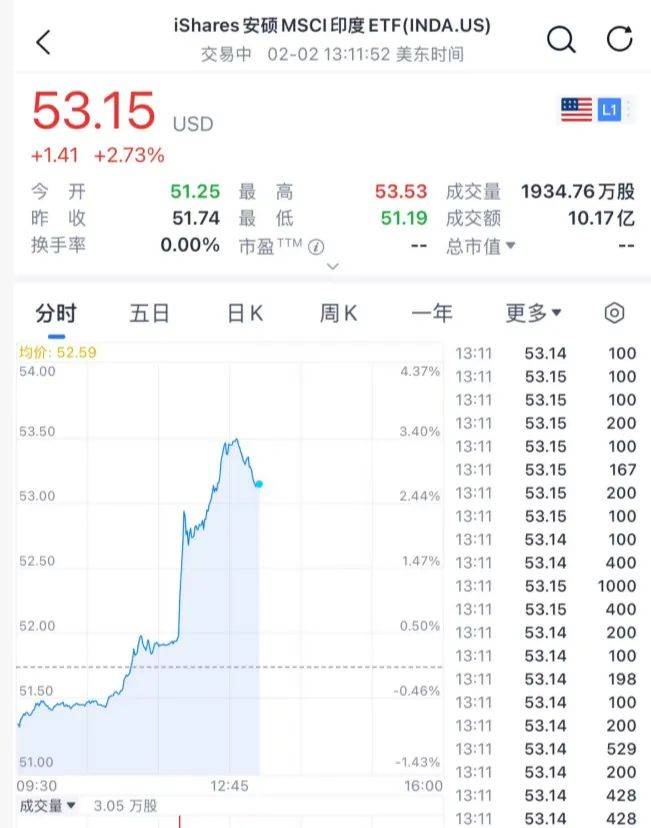The width and height of the screenshot is (651, 828).
Task: Go back using the arrow icon
Action: (x=43, y=42)
